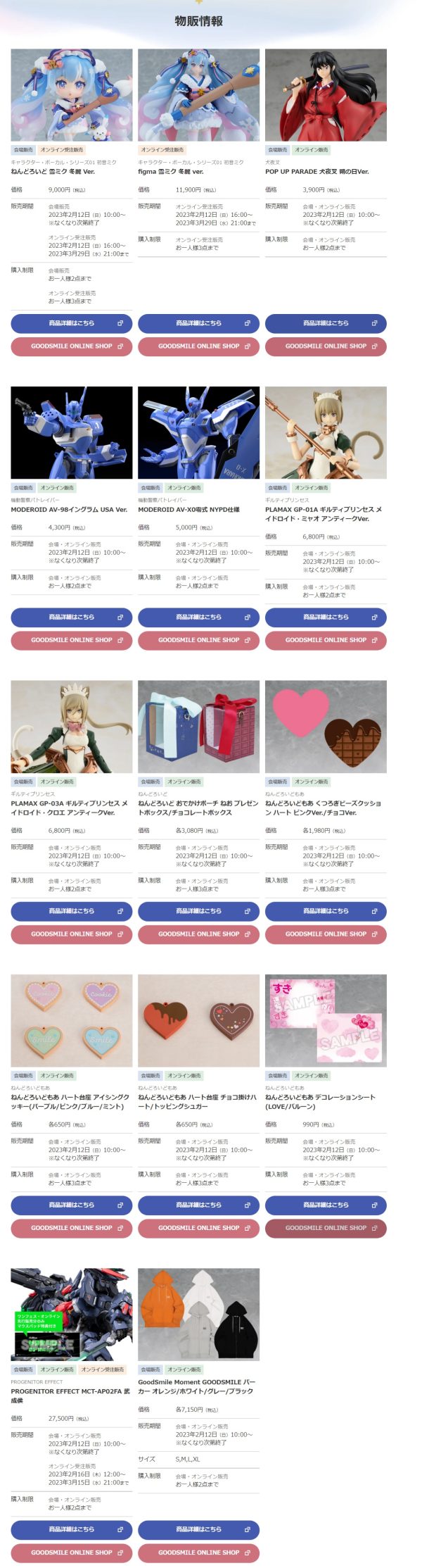This screenshot has width=422, height=1568.
Task: Open 商品詳細 for GoodSmile Moment GOODSMILE パーカー
Action: pos(198,1529)
